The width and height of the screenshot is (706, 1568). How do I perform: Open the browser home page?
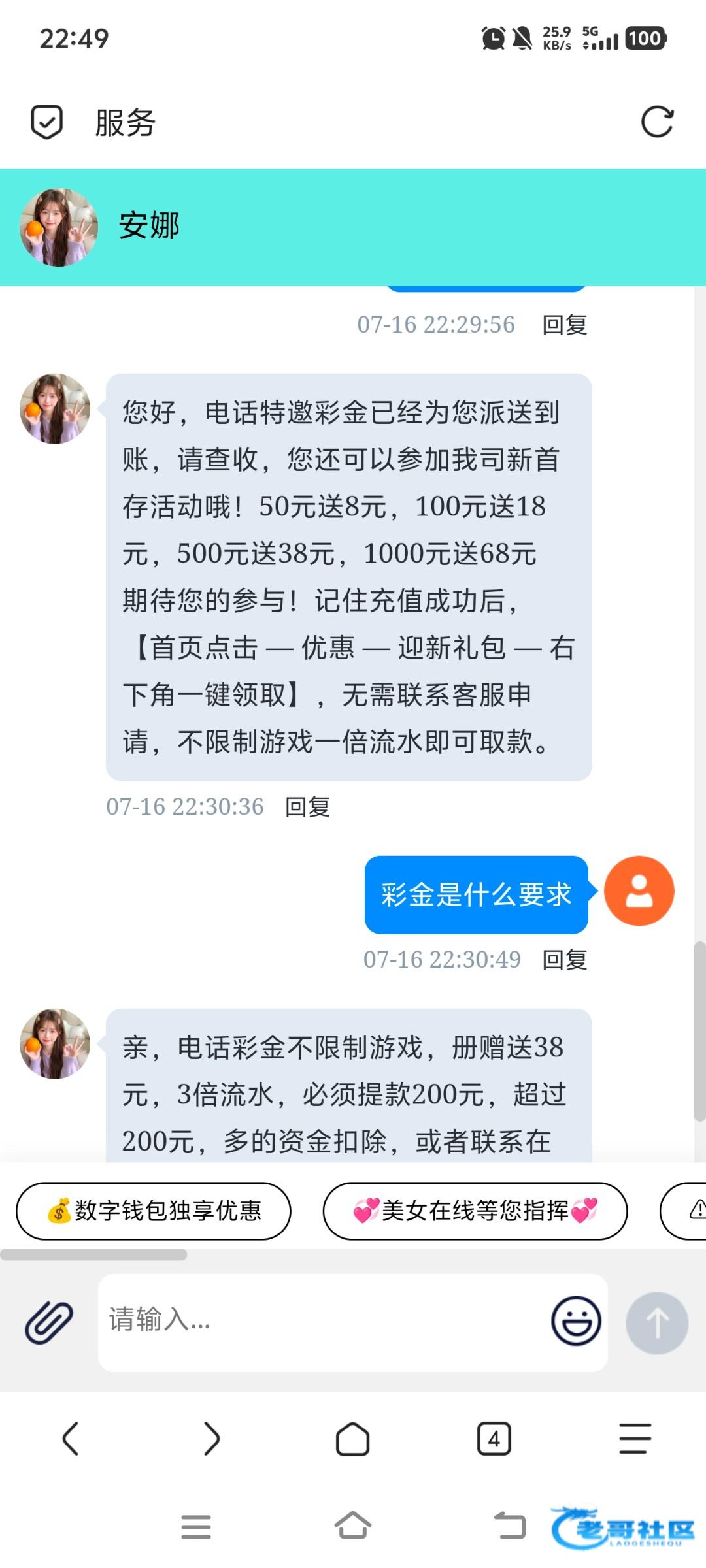[x=352, y=1439]
